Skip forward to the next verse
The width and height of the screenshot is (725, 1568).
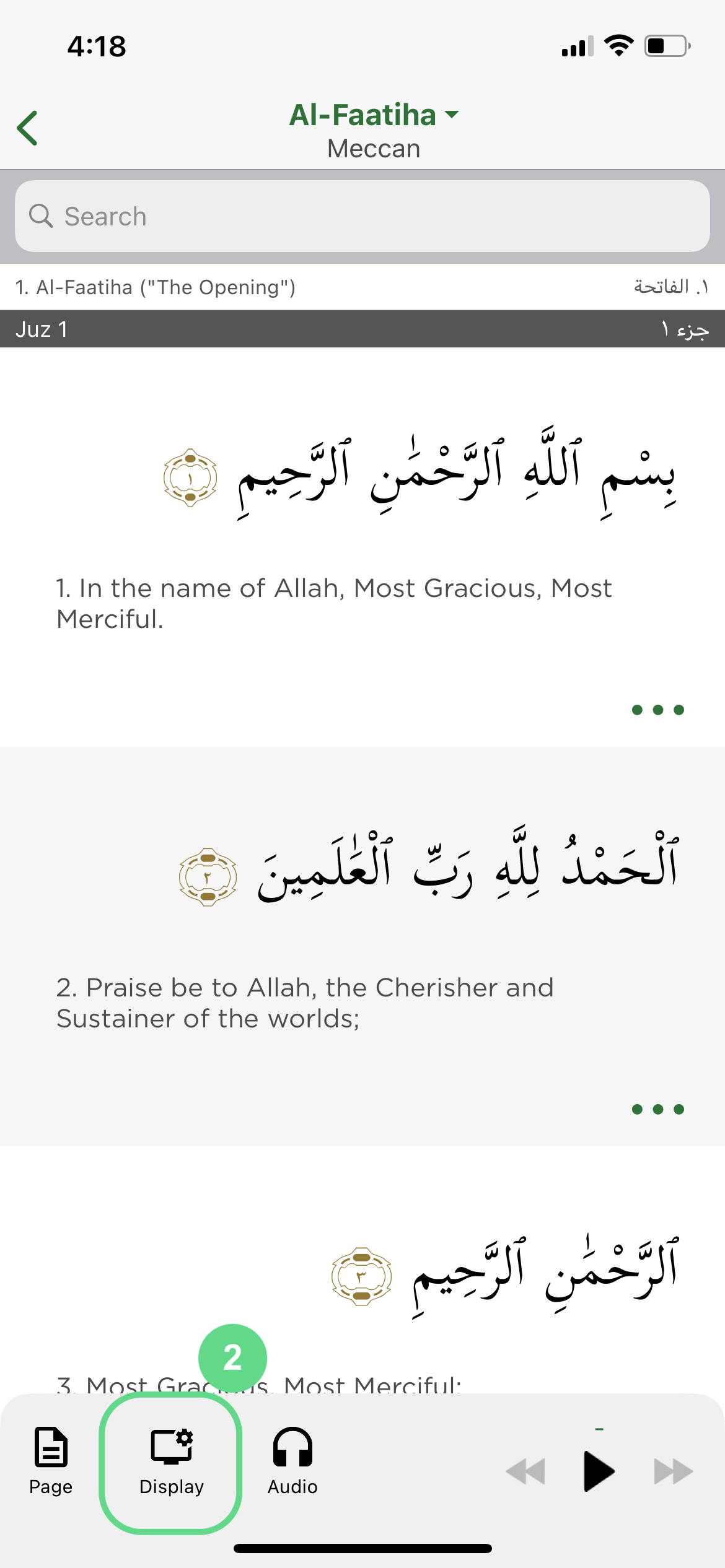674,1471
